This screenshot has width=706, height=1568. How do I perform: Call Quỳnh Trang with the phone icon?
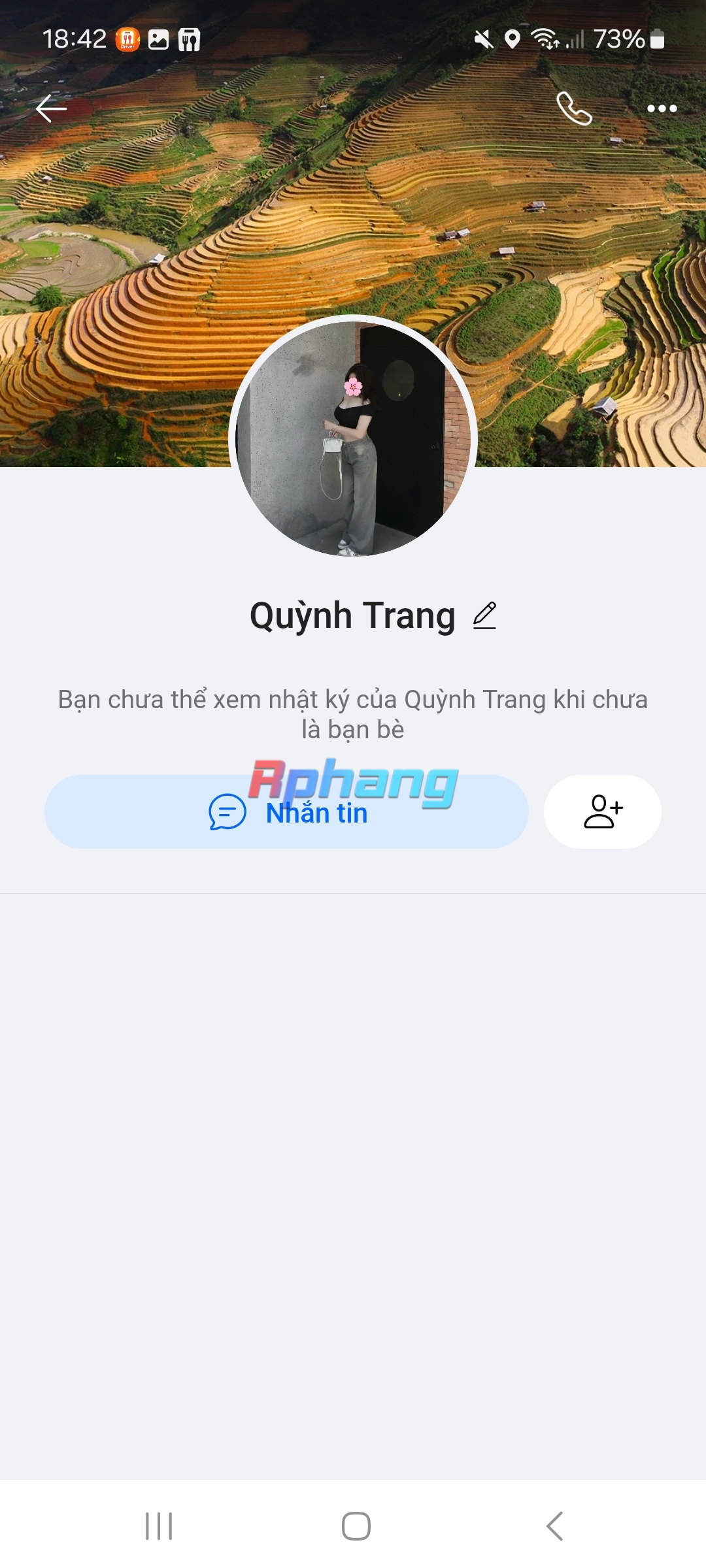point(574,108)
